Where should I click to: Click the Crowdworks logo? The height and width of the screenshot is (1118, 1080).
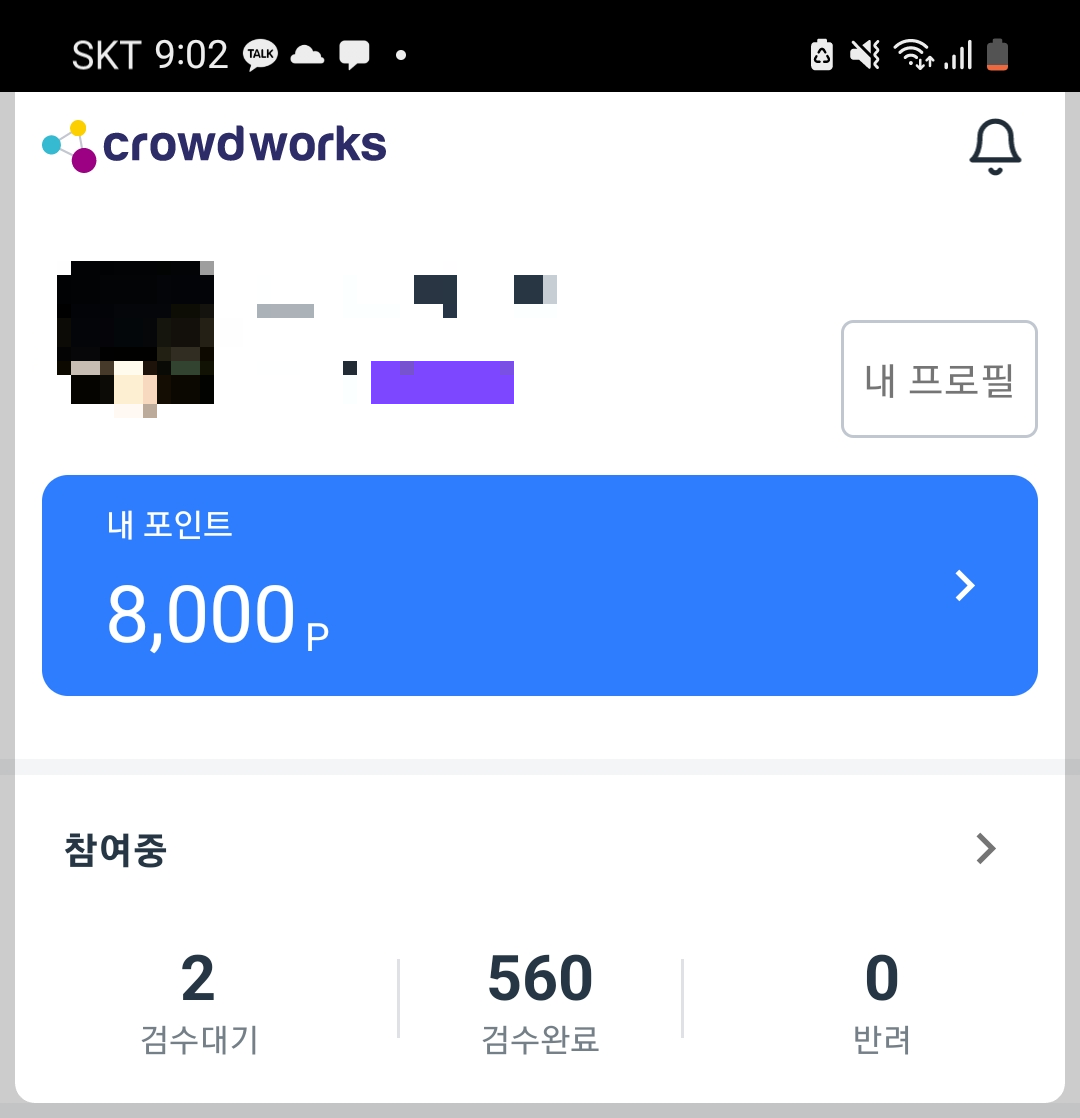click(212, 145)
